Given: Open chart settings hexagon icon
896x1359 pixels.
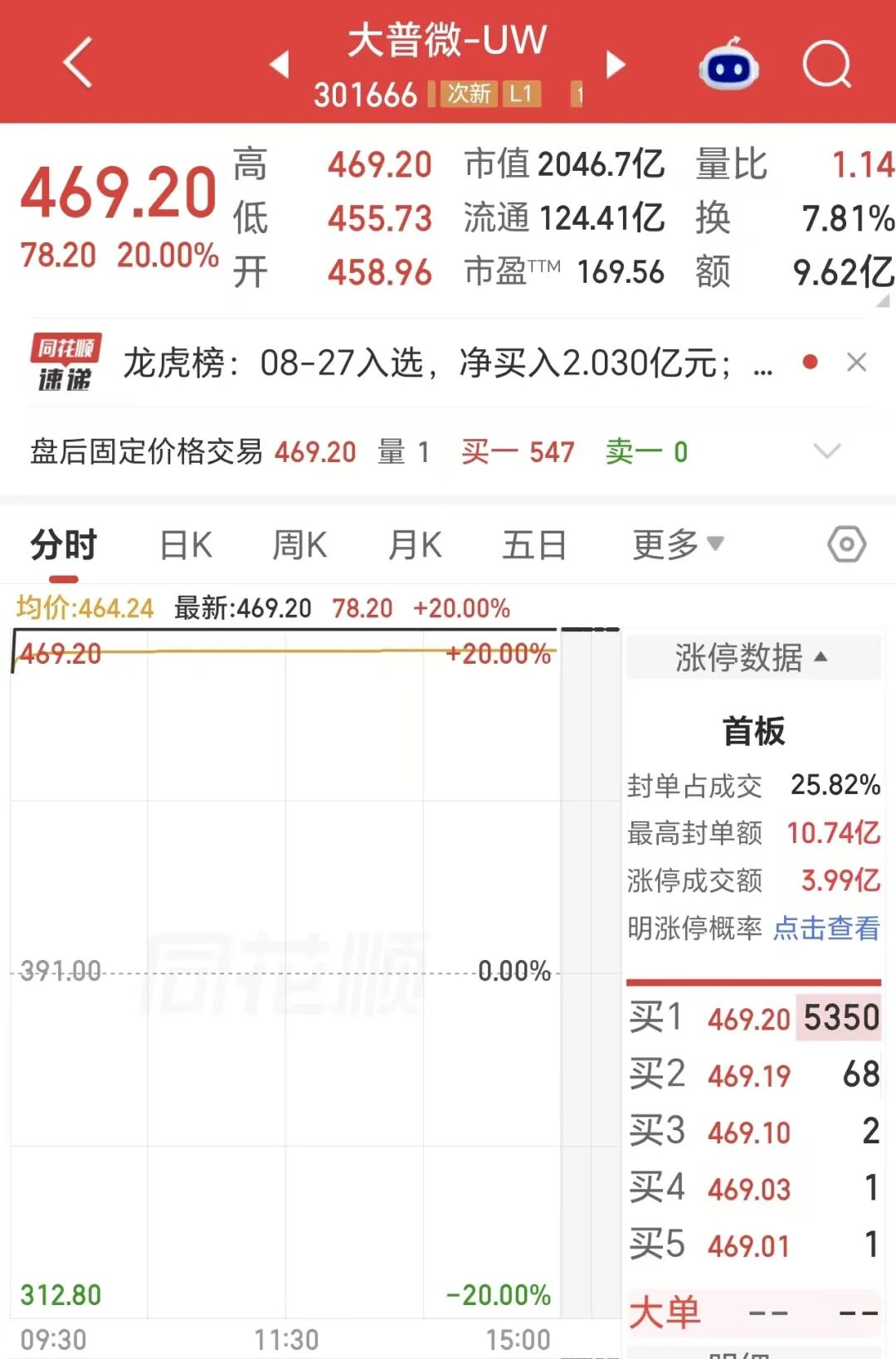Looking at the screenshot, I should 846,545.
